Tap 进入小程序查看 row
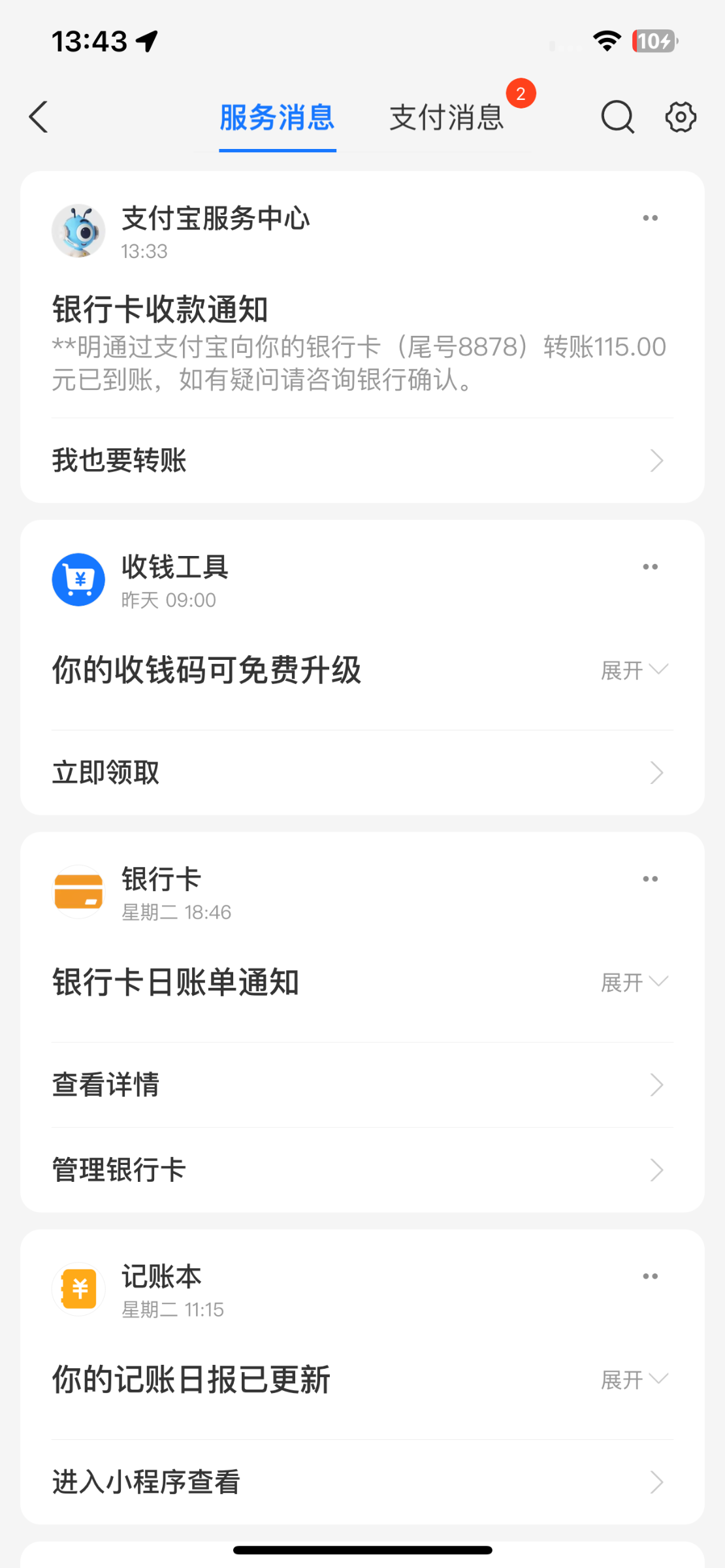This screenshot has height=1568, width=725. click(362, 1482)
